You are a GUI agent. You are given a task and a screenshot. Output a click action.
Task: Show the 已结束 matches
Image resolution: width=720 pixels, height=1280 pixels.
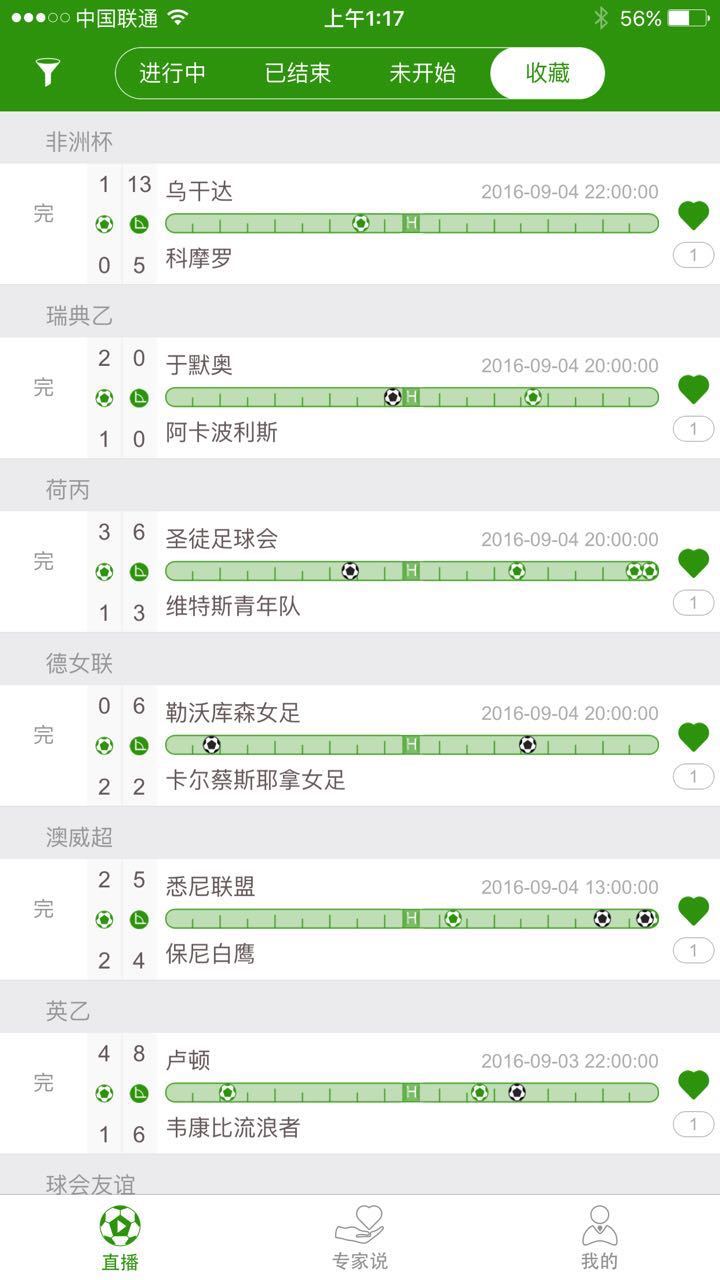coord(298,73)
